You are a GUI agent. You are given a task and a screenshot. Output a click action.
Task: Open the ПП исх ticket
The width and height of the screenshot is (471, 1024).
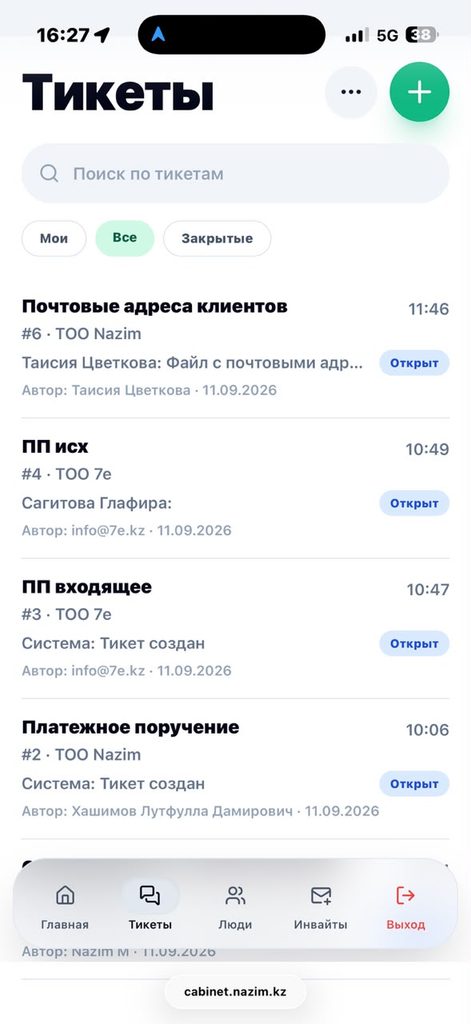235,488
